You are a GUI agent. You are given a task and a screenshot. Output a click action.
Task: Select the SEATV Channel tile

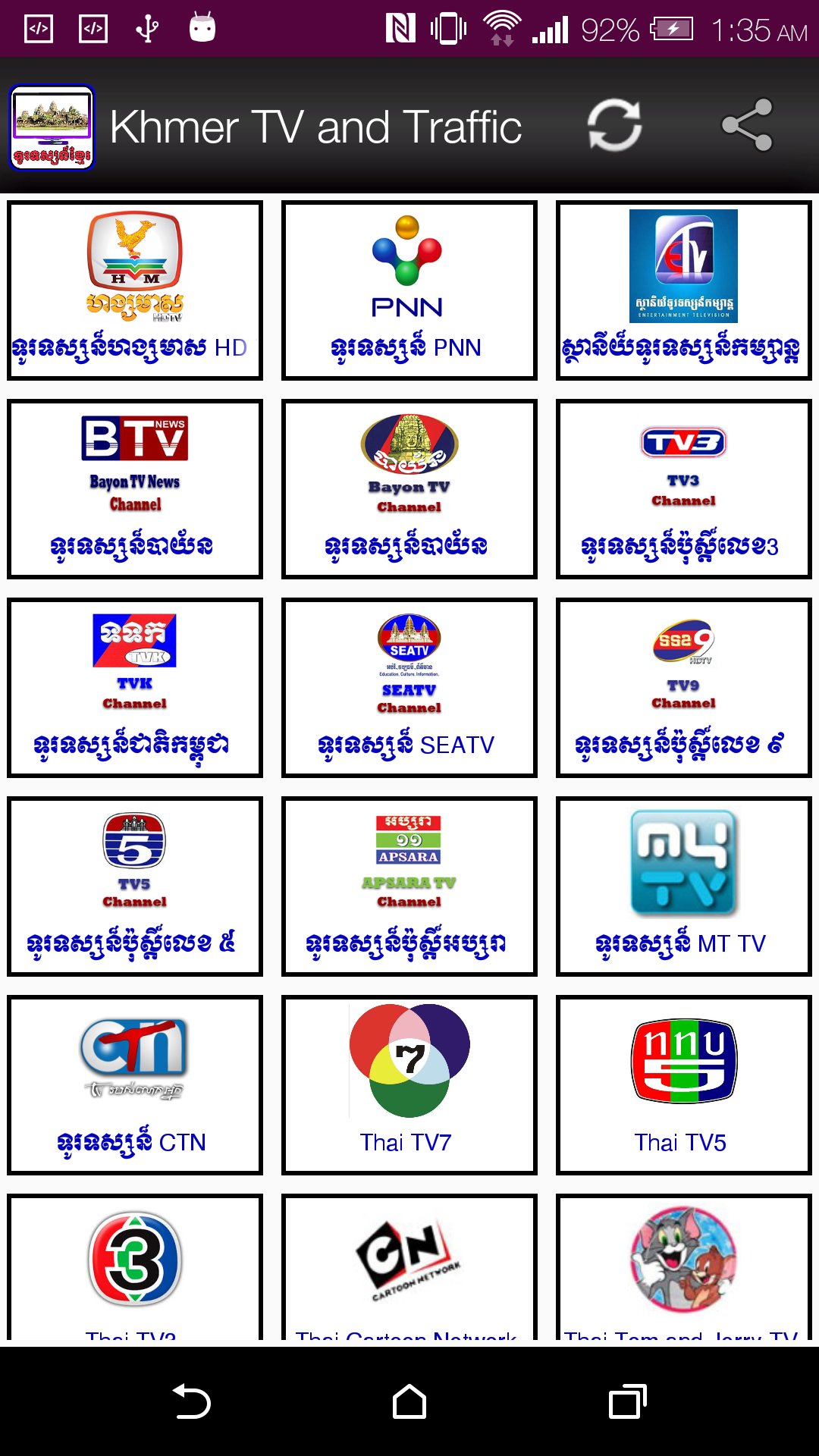409,688
